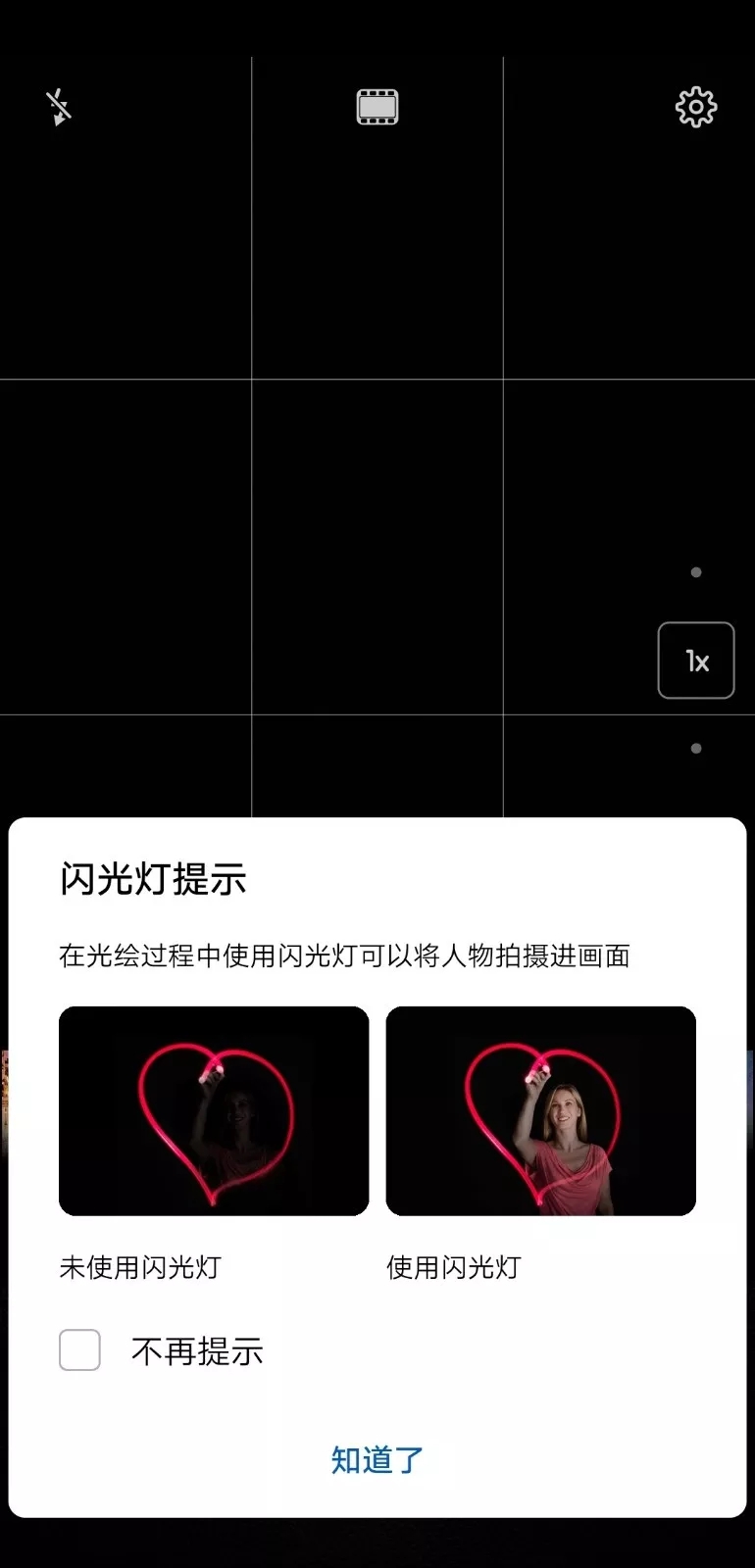This screenshot has height=1568, width=755.
Task: Toggle the flash icon
Action: pos(59,107)
